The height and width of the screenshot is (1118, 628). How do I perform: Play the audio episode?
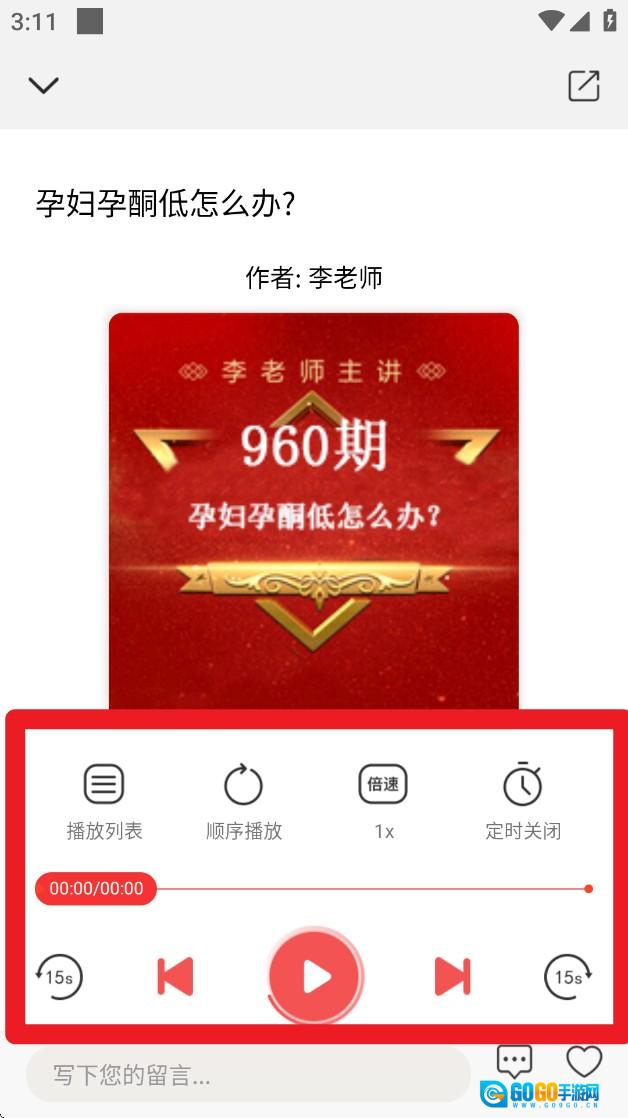[315, 977]
